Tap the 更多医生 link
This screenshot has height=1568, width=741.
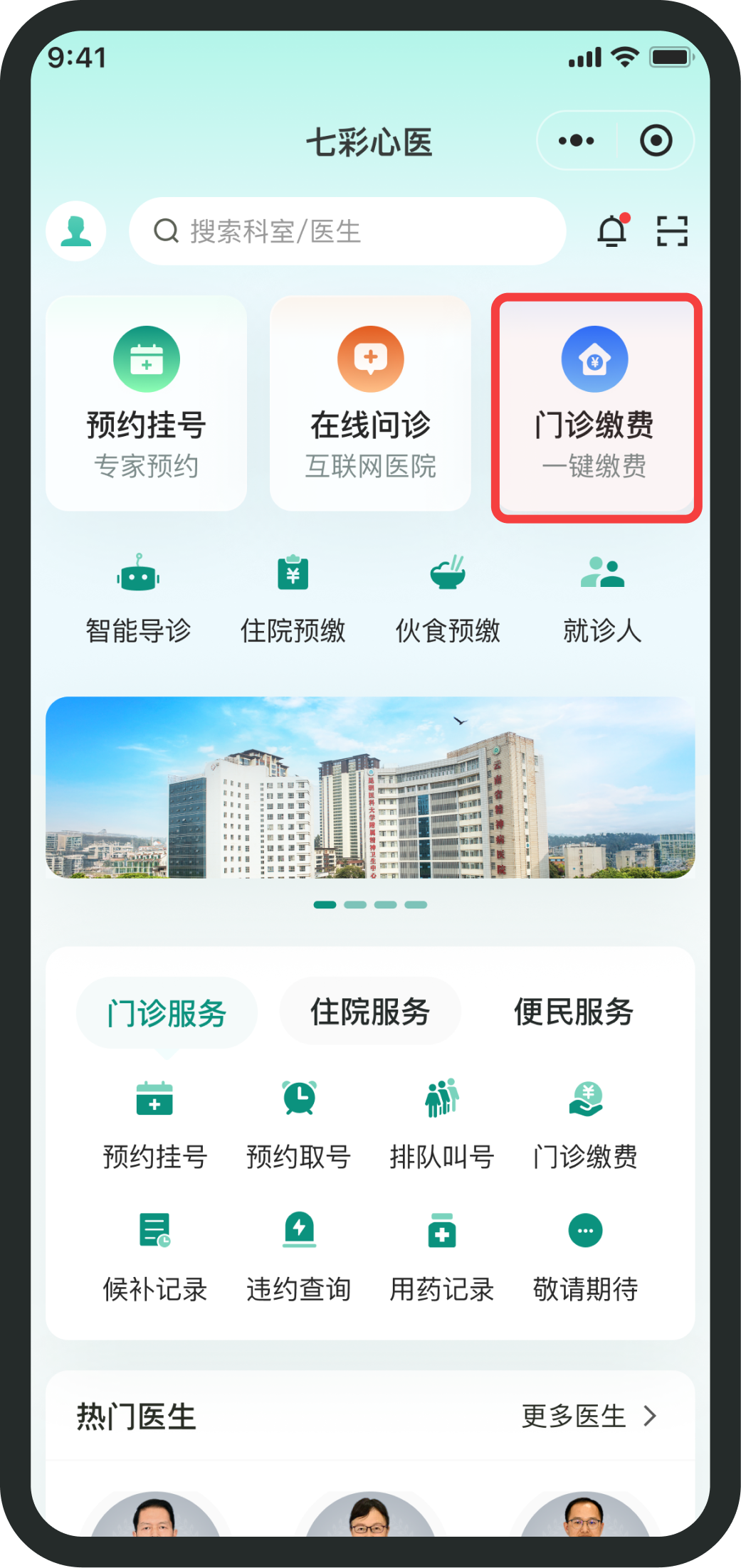589,1416
